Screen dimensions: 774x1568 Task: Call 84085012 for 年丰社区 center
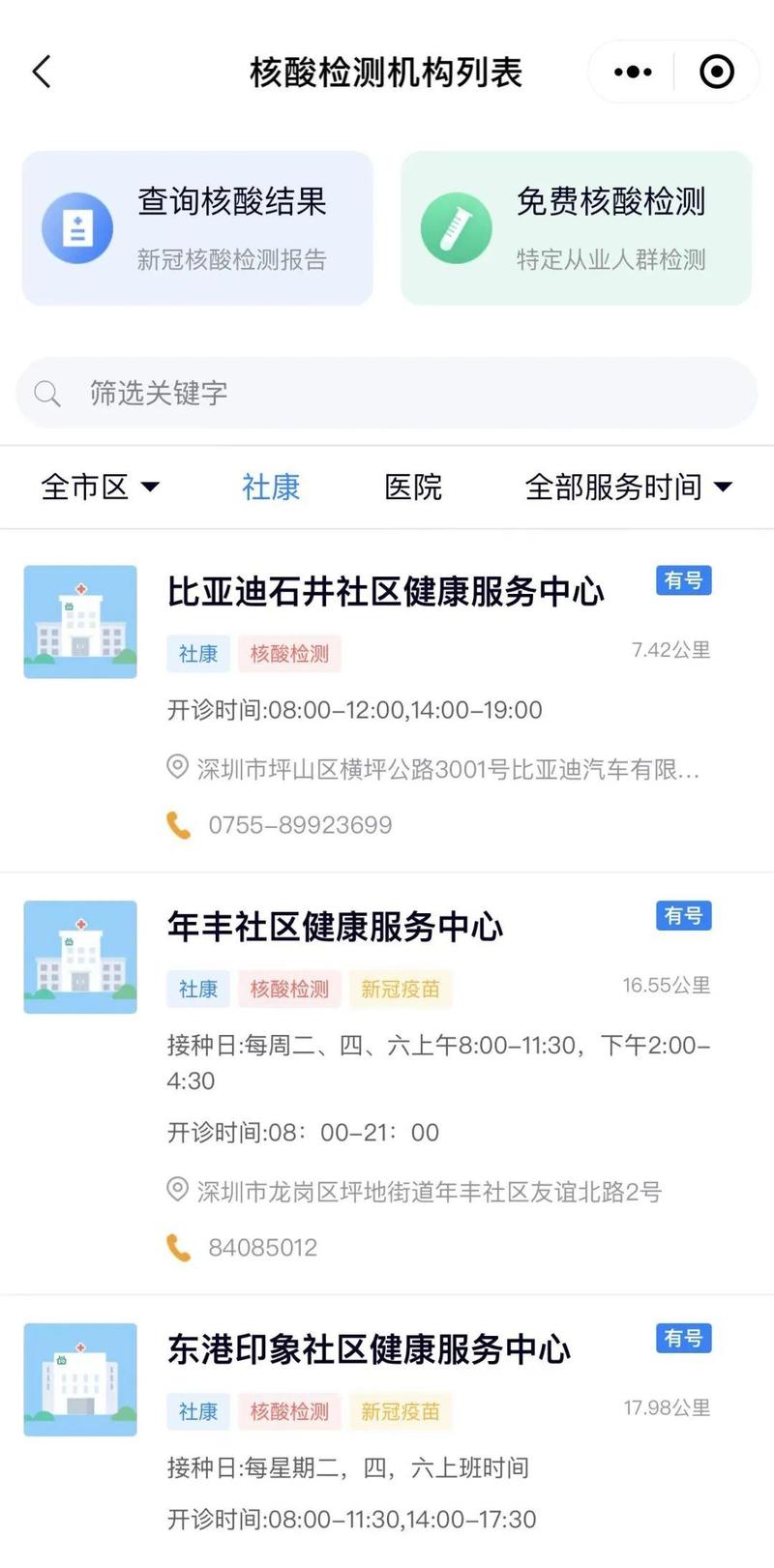point(262,1248)
